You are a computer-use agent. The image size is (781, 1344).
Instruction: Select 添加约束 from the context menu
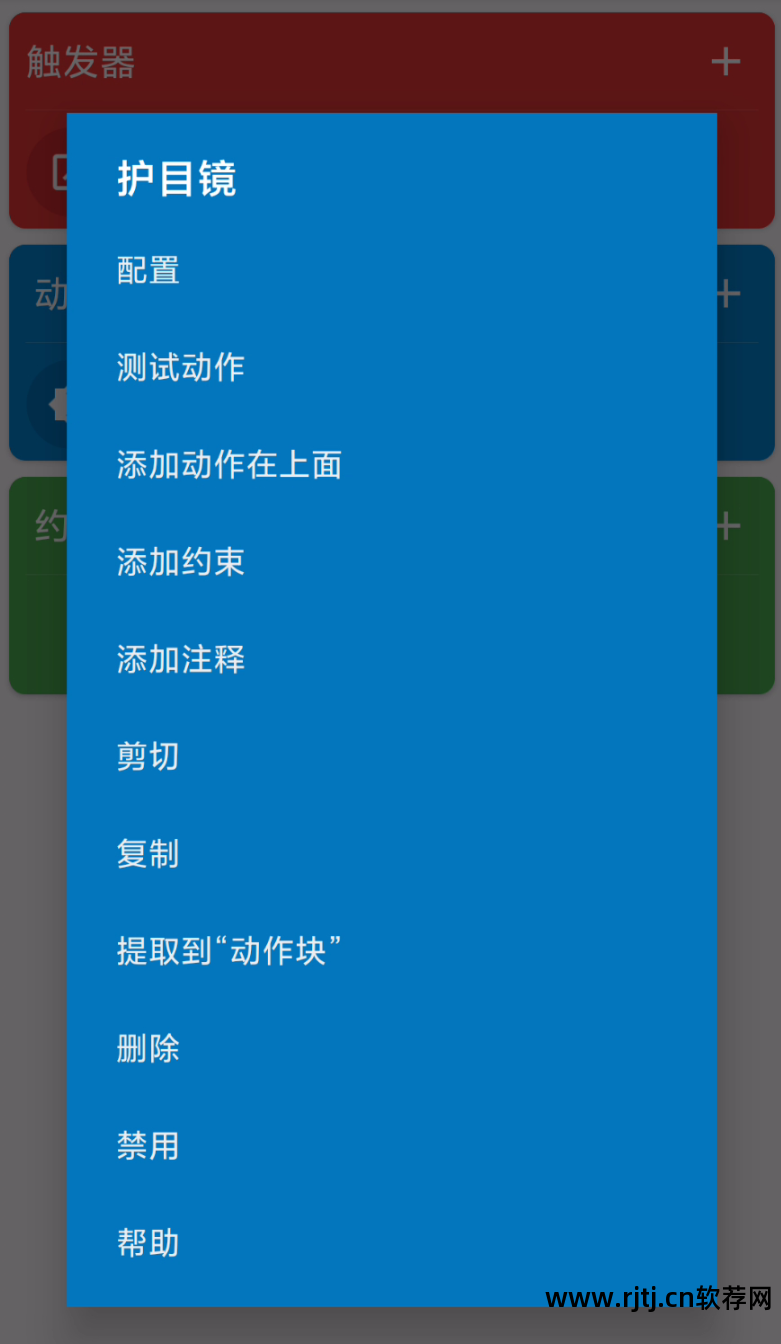(x=180, y=562)
